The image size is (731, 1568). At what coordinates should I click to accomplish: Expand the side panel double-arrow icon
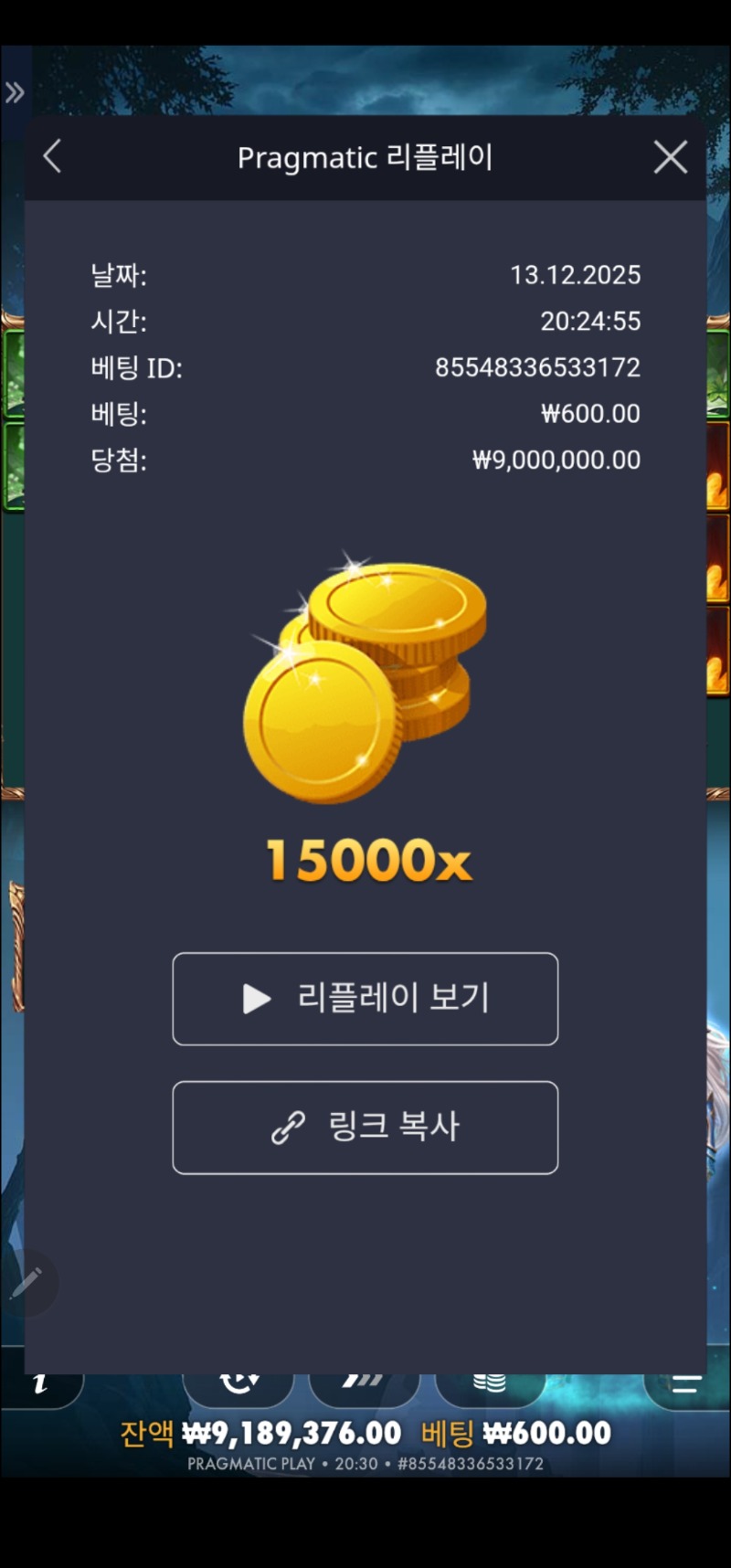(15, 92)
